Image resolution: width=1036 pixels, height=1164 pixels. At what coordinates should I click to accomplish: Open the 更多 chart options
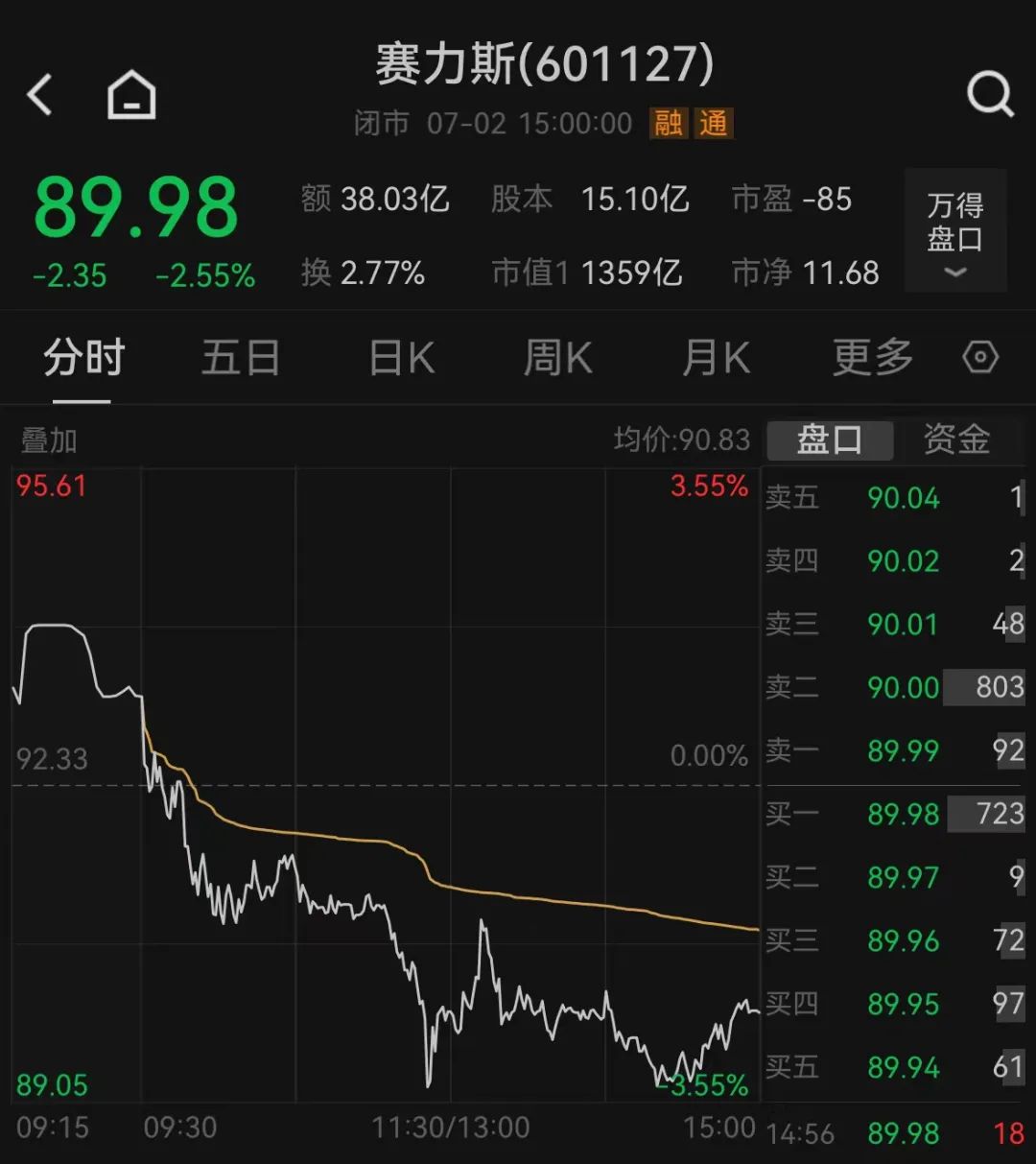coord(872,358)
